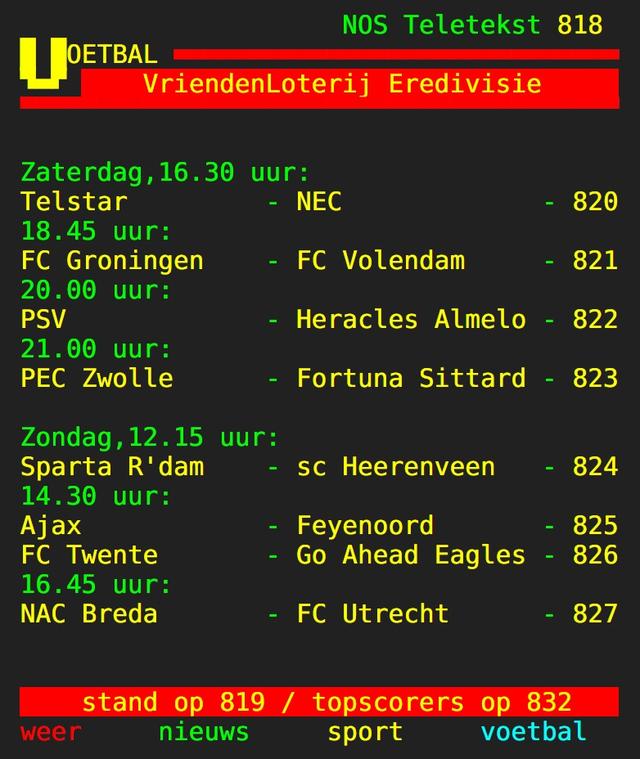
Task: Go to page 826 for FC Twente match
Action: coord(595,555)
